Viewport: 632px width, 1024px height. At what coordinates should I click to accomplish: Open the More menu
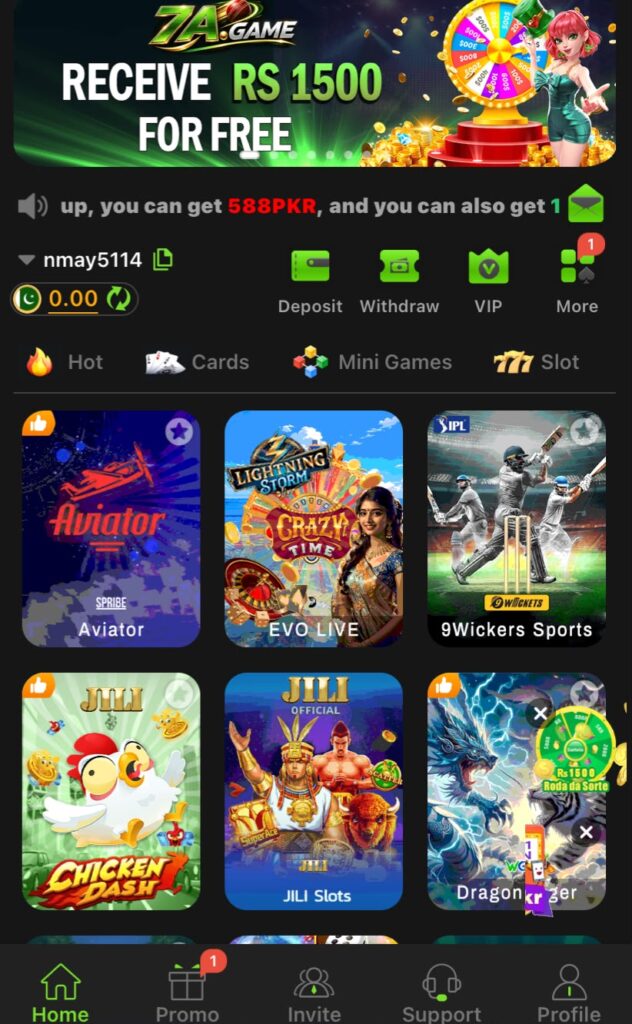[577, 282]
